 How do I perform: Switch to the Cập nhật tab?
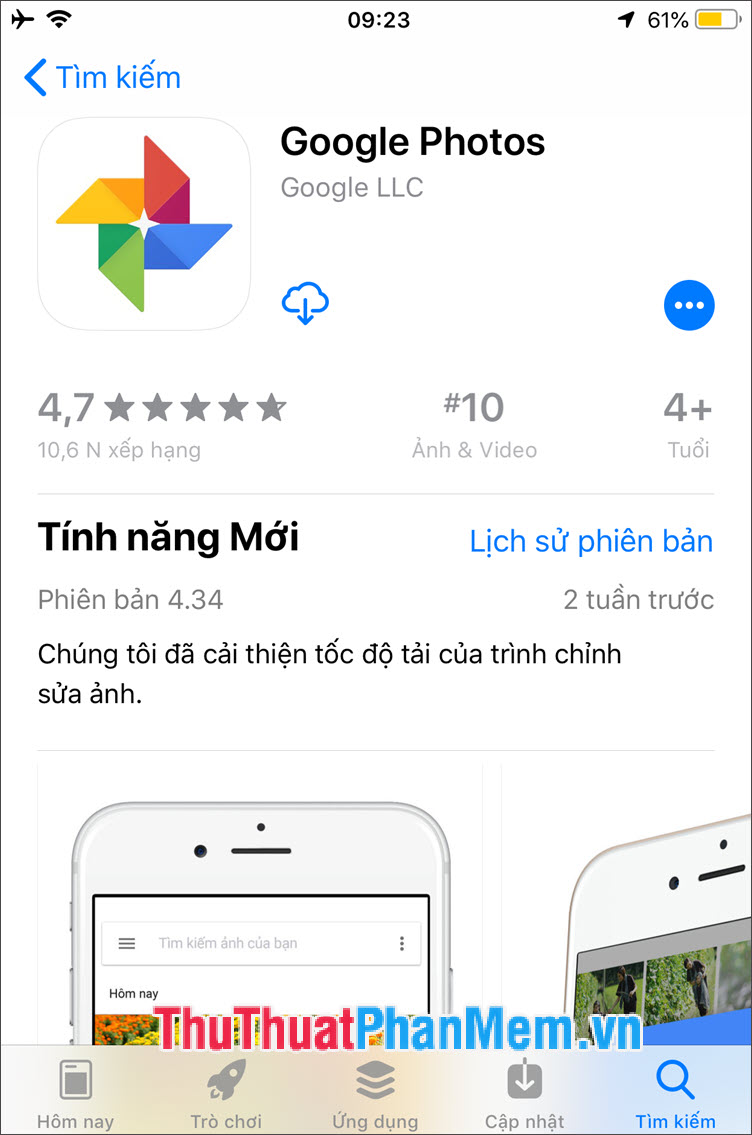(x=524, y=1093)
